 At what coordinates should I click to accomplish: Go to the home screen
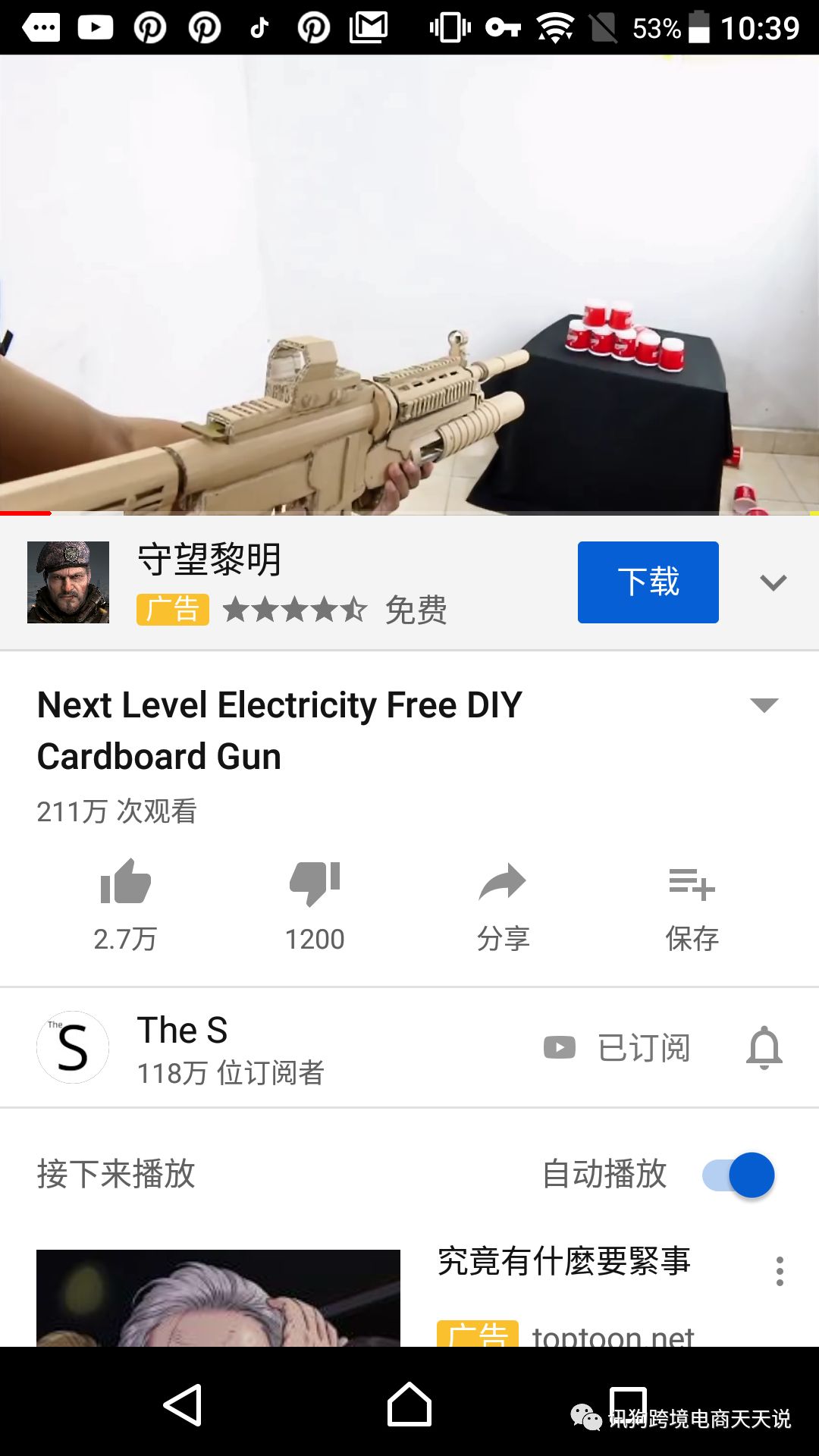[x=409, y=1405]
